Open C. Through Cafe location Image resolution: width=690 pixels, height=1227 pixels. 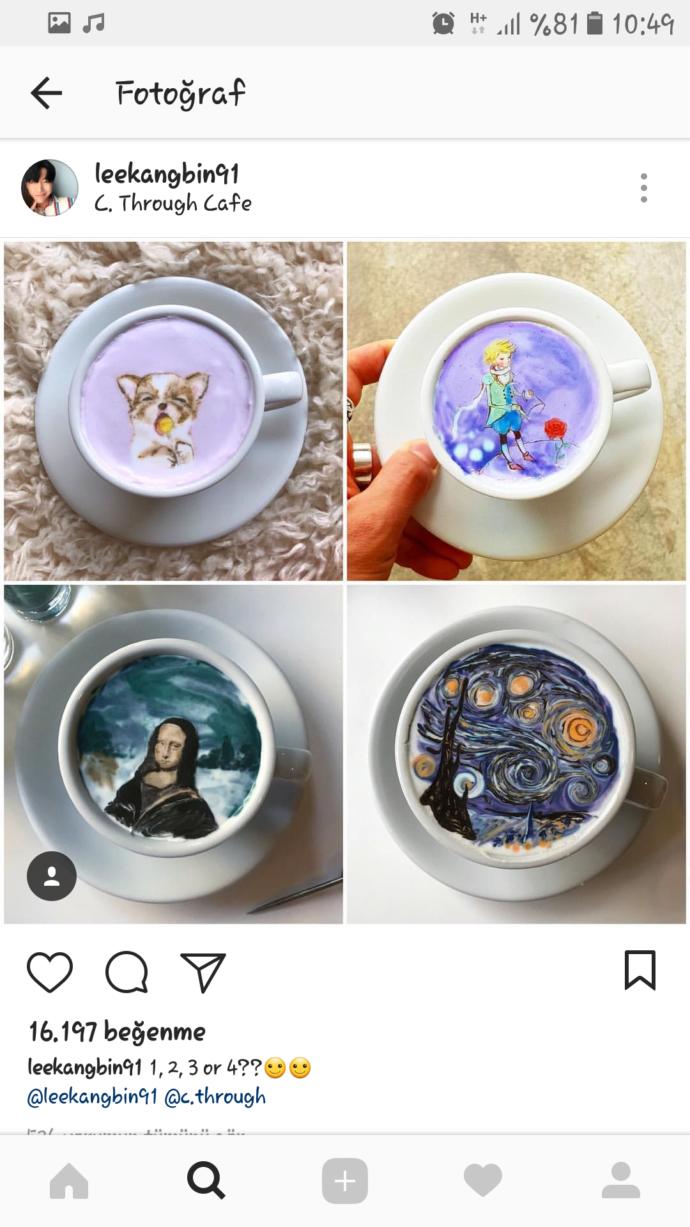[x=172, y=204]
